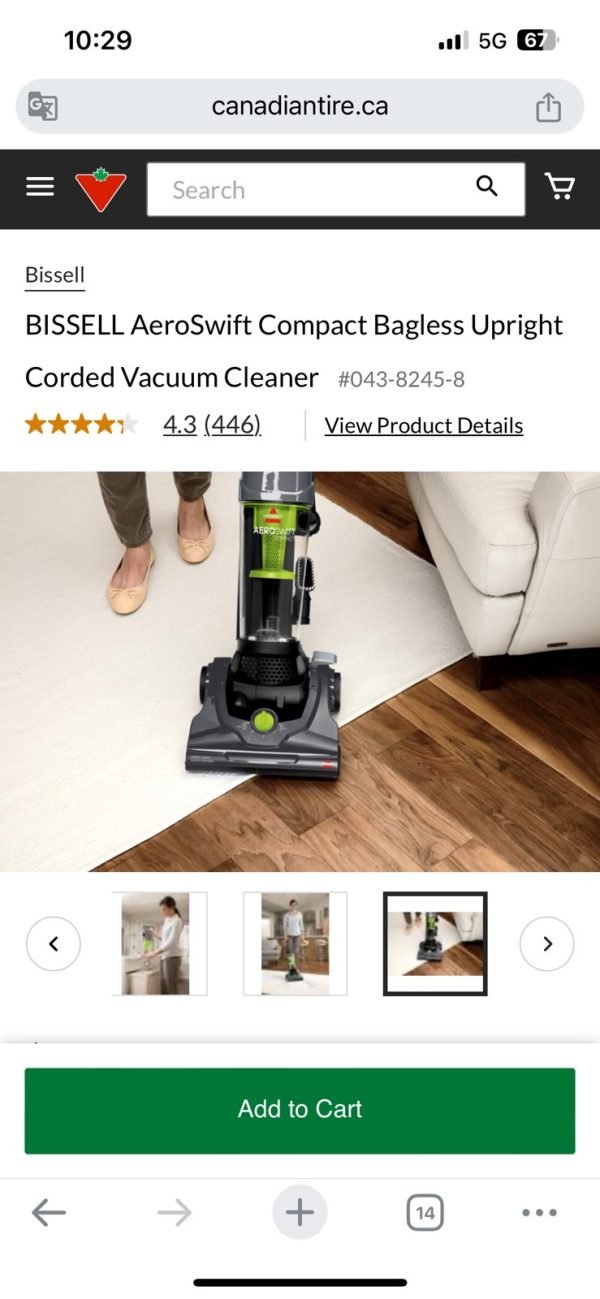Go back to the previous page
Viewport: 600px width, 1299px height.
coord(48,1213)
